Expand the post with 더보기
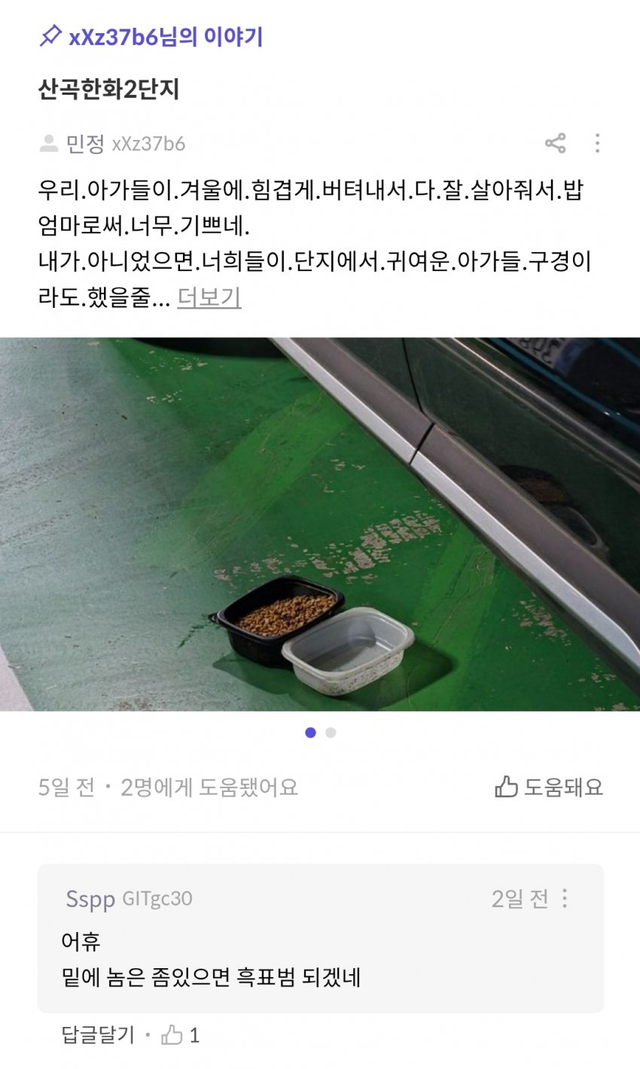640x1069 pixels. pyautogui.click(x=209, y=298)
